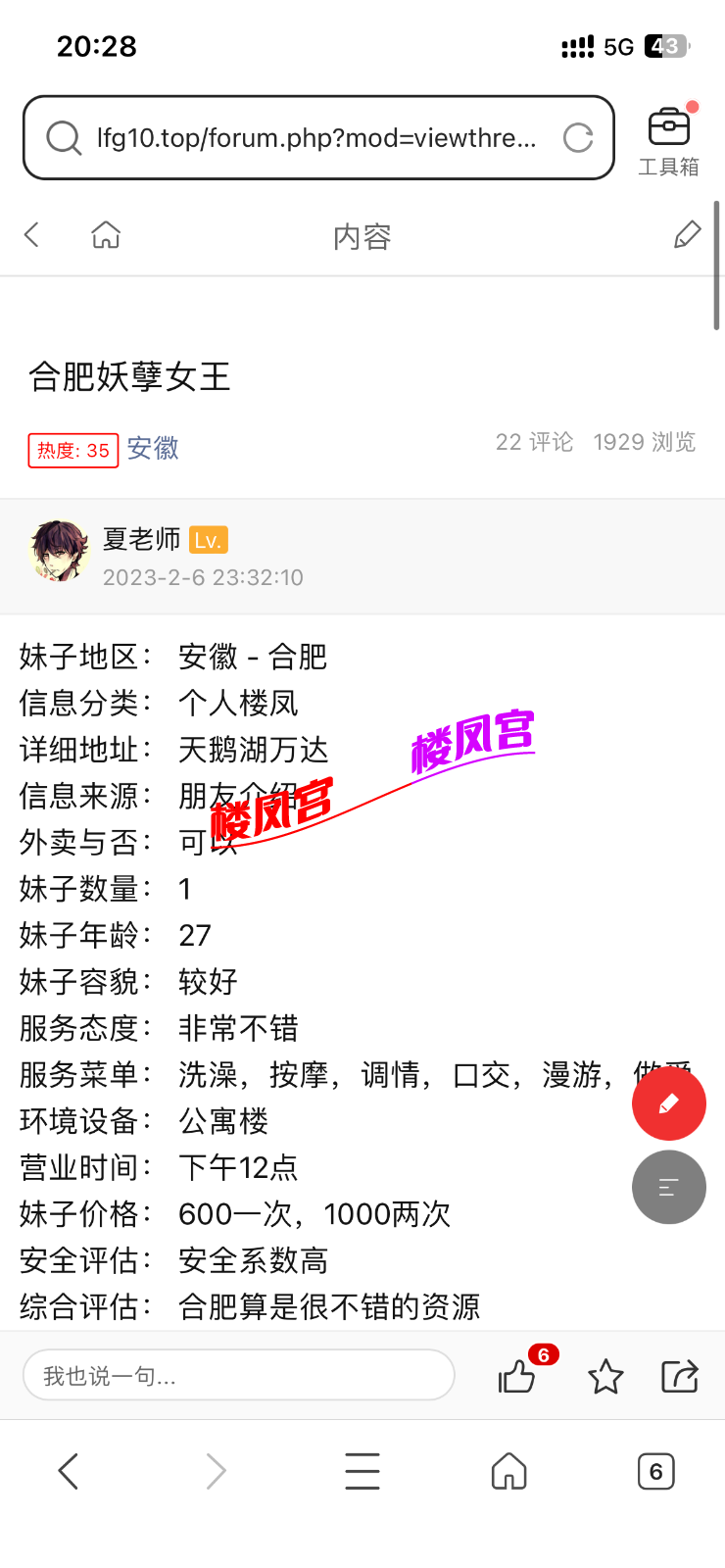Open the 工具箱 toolbox
This screenshot has width=725, height=1568.
669,141
